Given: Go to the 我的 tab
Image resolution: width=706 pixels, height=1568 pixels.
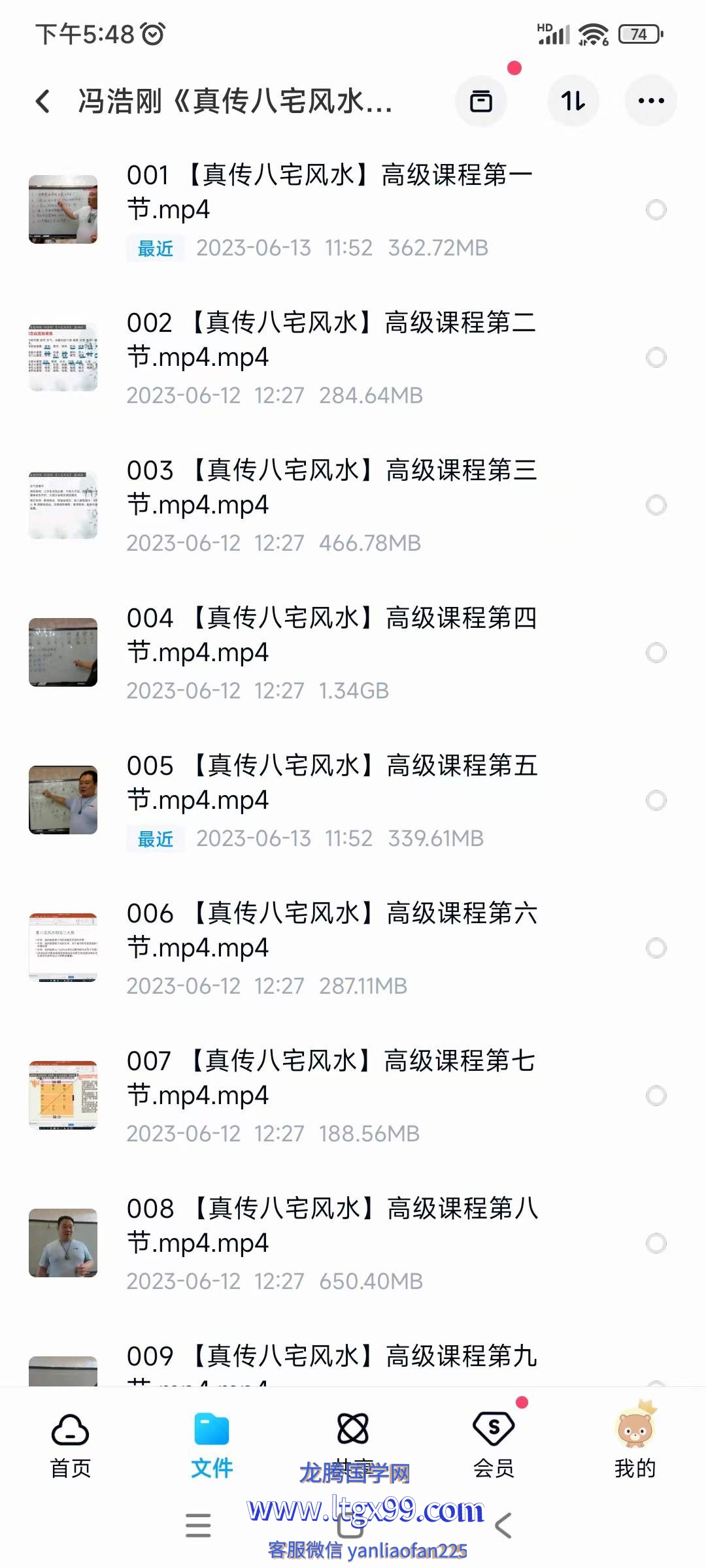Looking at the screenshot, I should (x=635, y=1445).
